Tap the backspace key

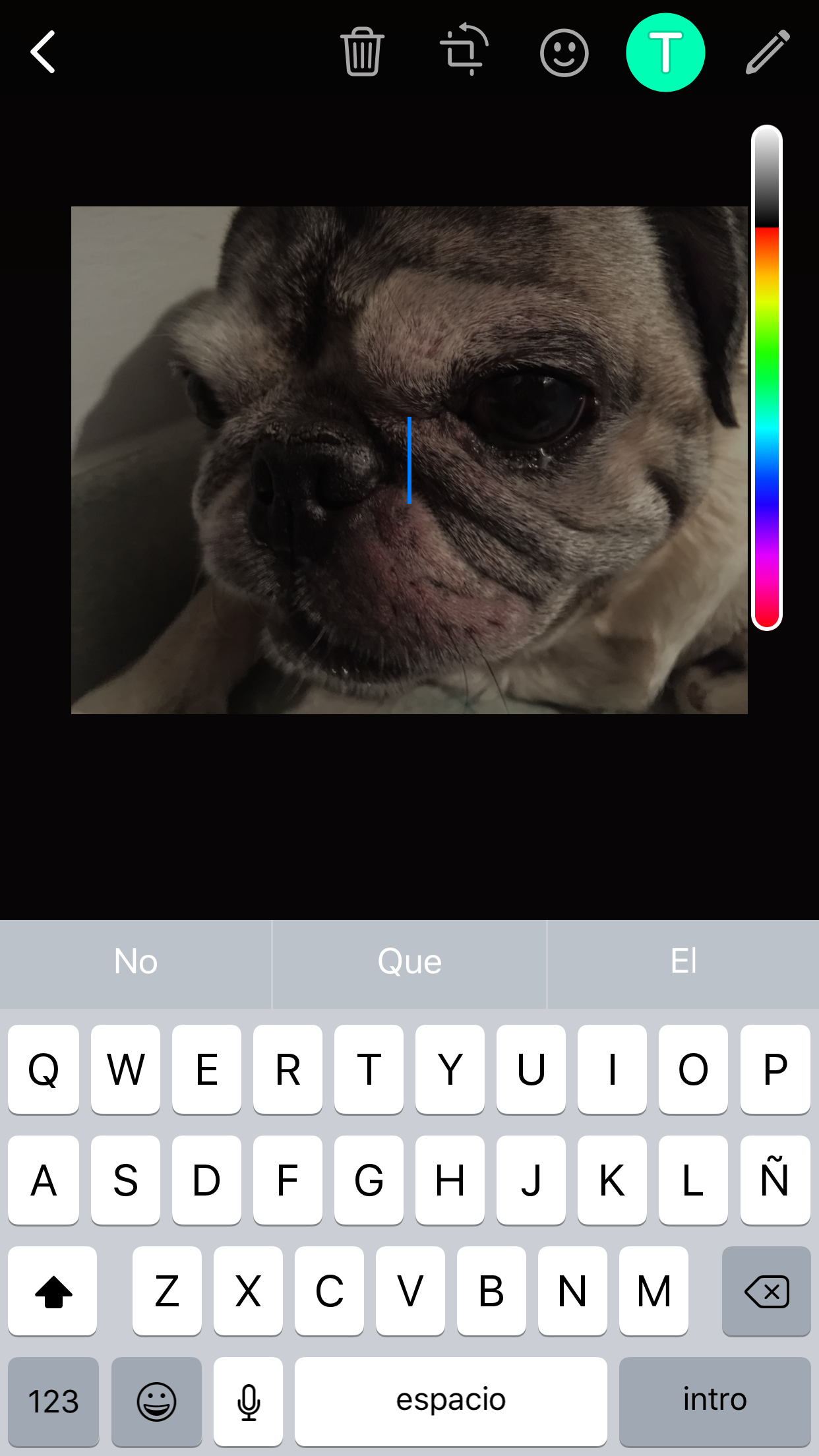coord(766,1291)
